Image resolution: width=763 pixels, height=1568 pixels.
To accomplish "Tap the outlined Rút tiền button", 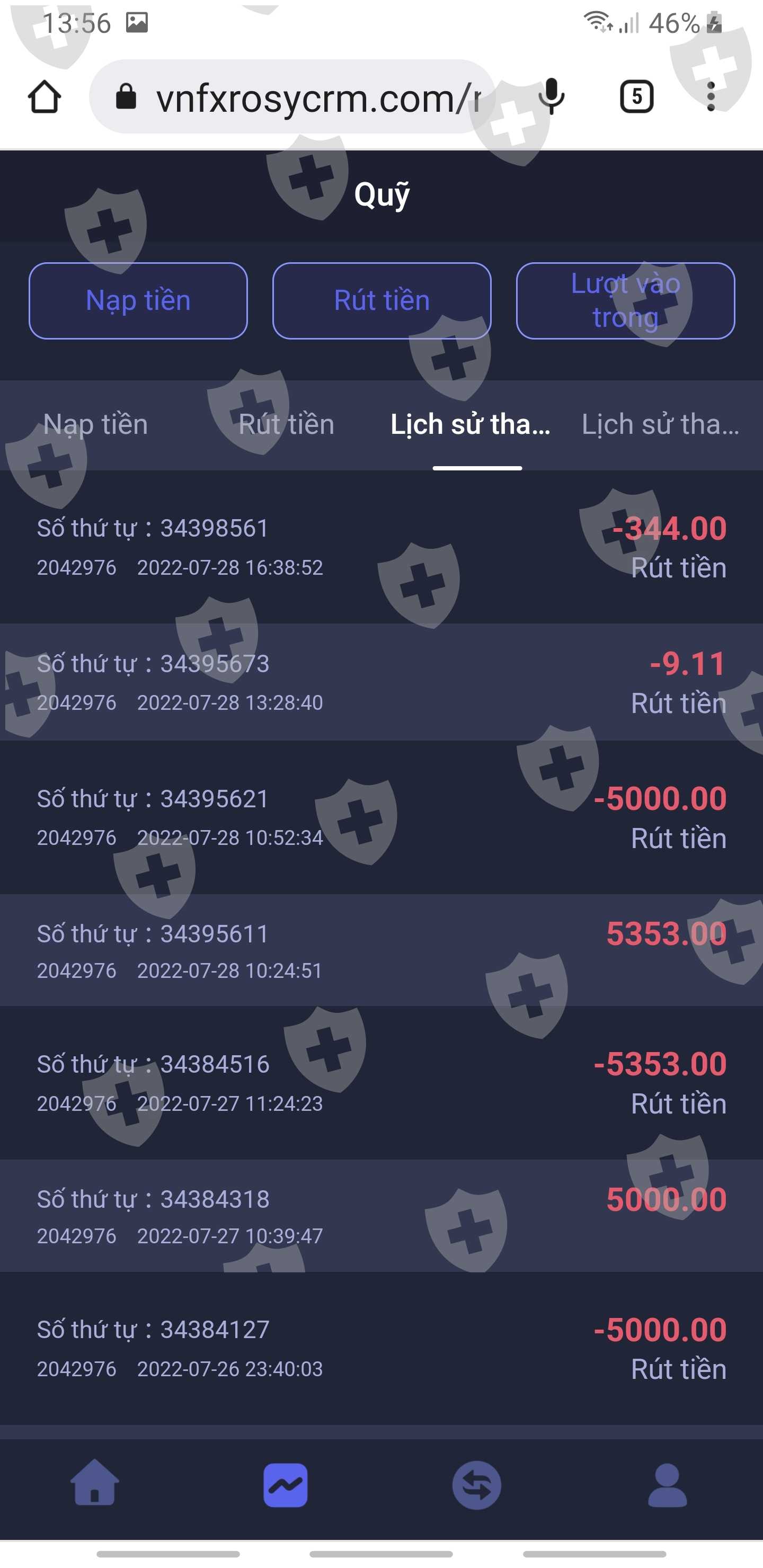I will [x=382, y=301].
